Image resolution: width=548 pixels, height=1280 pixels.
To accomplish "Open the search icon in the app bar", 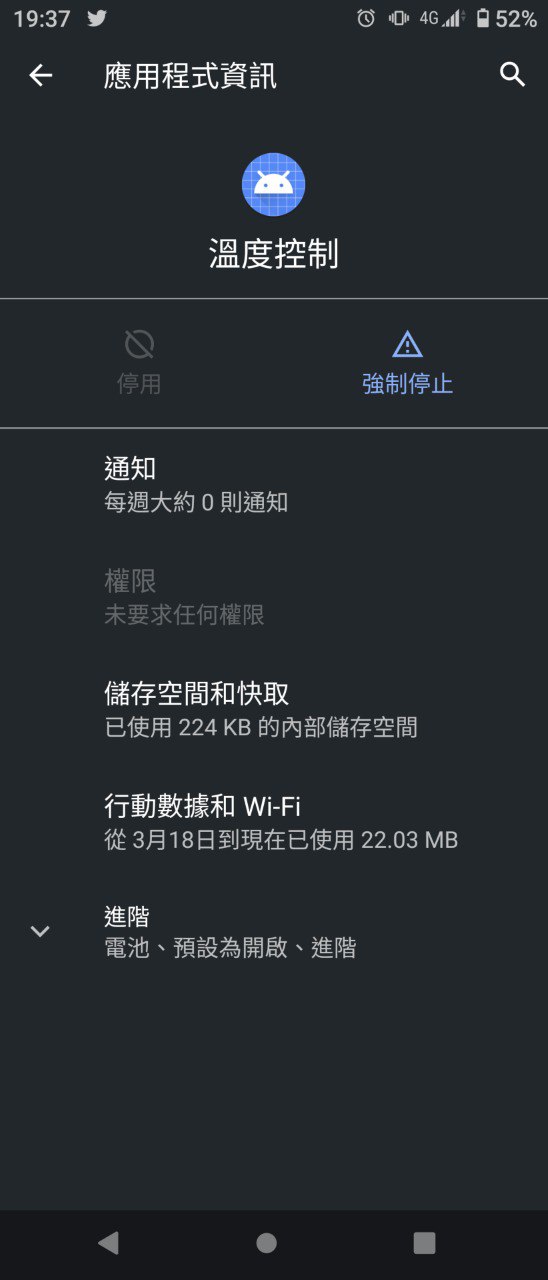I will pos(512,75).
